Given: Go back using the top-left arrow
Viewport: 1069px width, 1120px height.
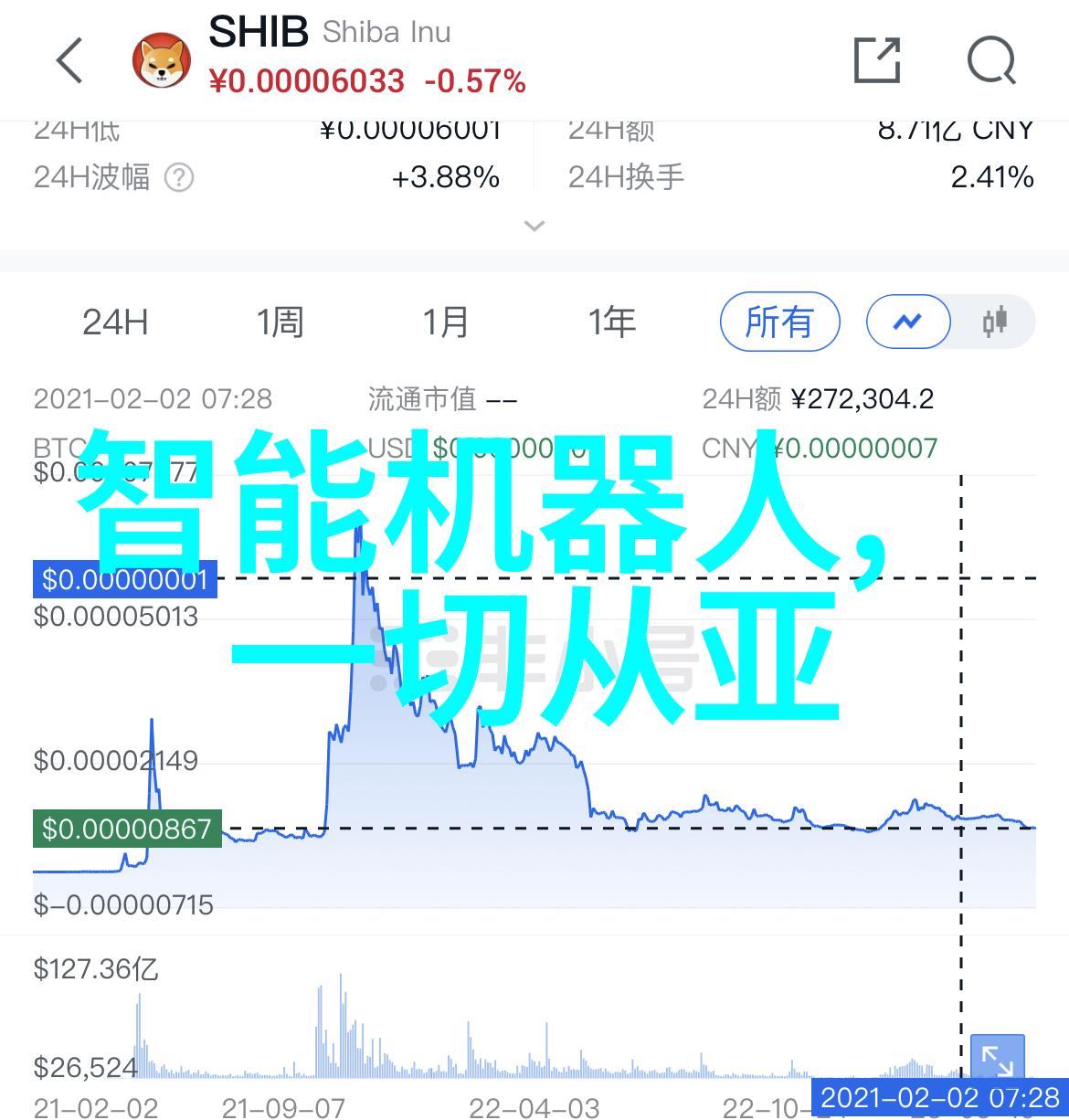Looking at the screenshot, I should click(70, 61).
